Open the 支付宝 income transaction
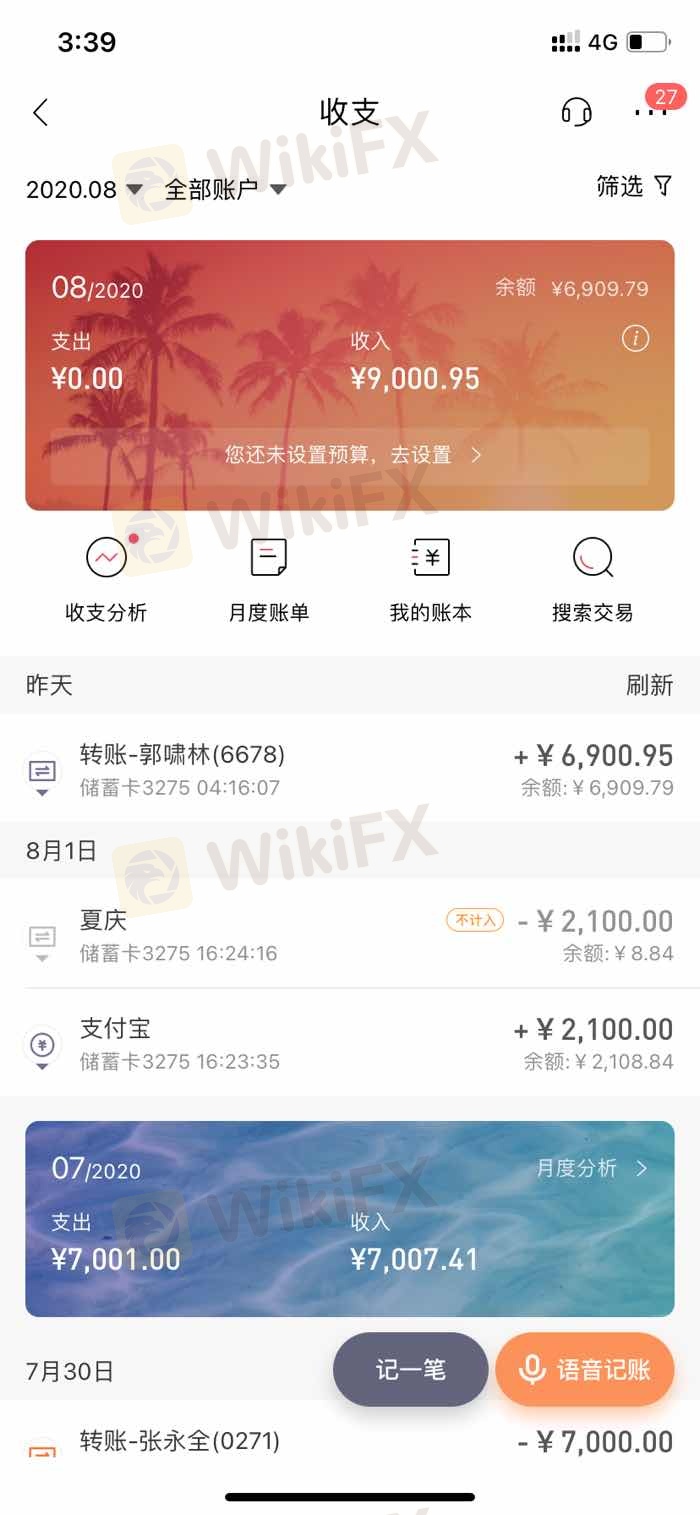 pyautogui.click(x=350, y=1043)
